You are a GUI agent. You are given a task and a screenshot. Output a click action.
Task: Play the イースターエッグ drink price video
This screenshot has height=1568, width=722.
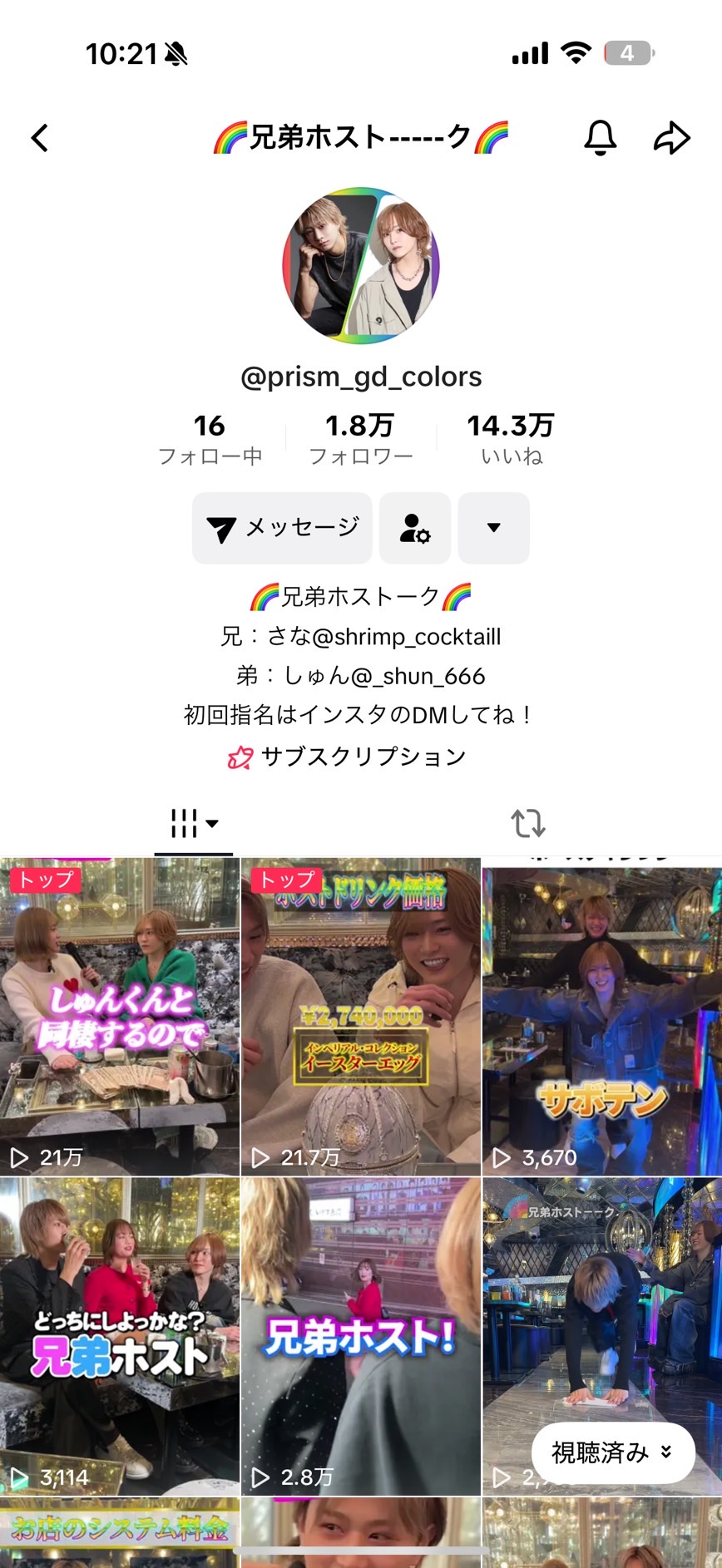click(x=361, y=1017)
